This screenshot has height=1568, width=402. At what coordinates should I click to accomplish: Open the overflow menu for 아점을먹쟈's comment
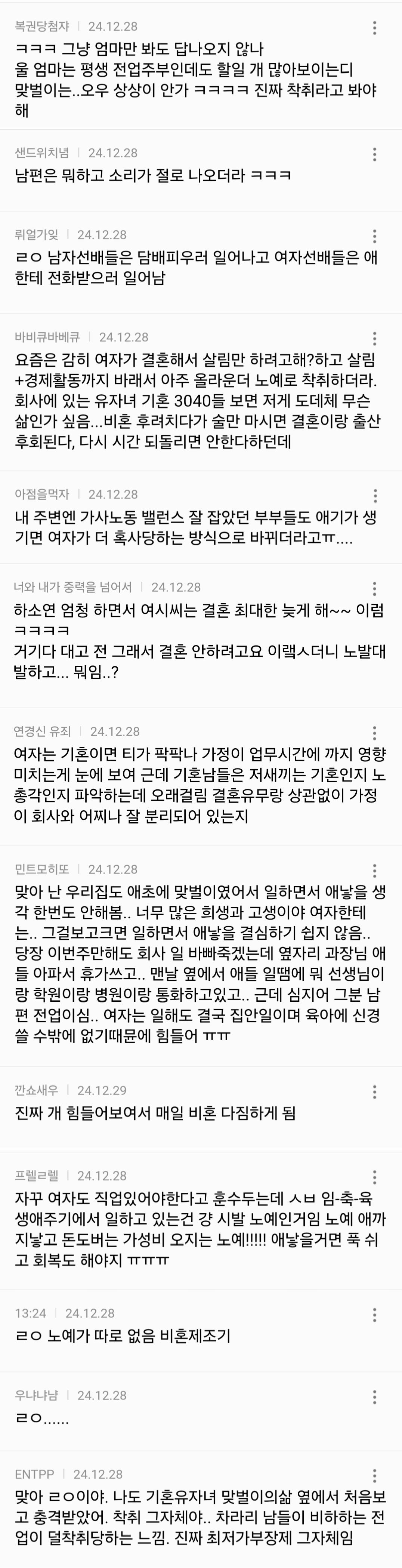click(375, 495)
